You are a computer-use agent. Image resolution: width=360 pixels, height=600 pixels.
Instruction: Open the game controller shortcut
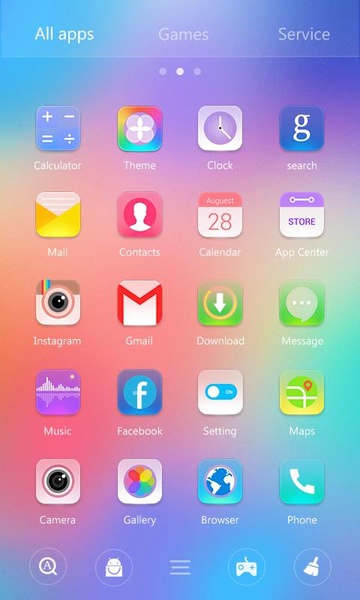[x=246, y=567]
